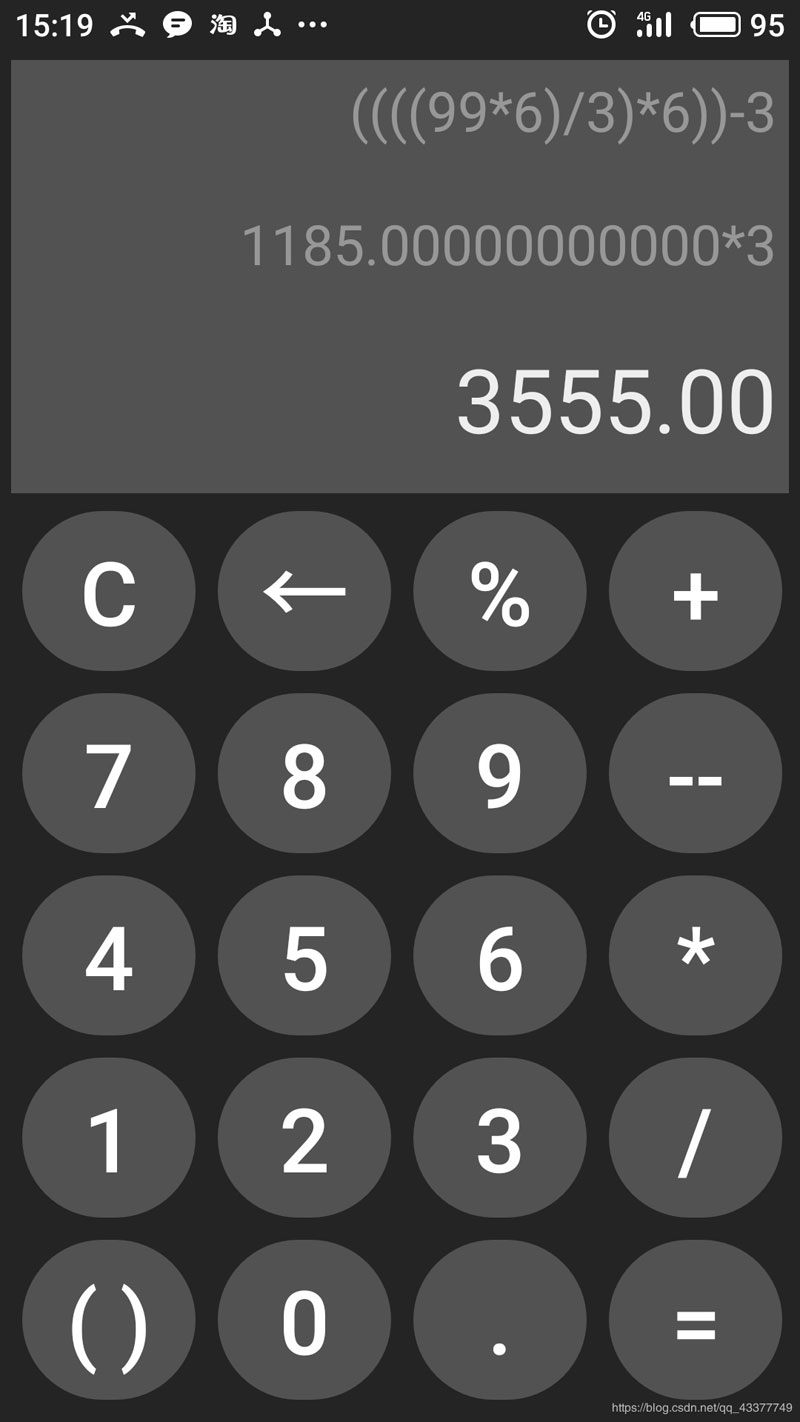Enter the digit 7
800x1422 pixels.
[x=108, y=774]
